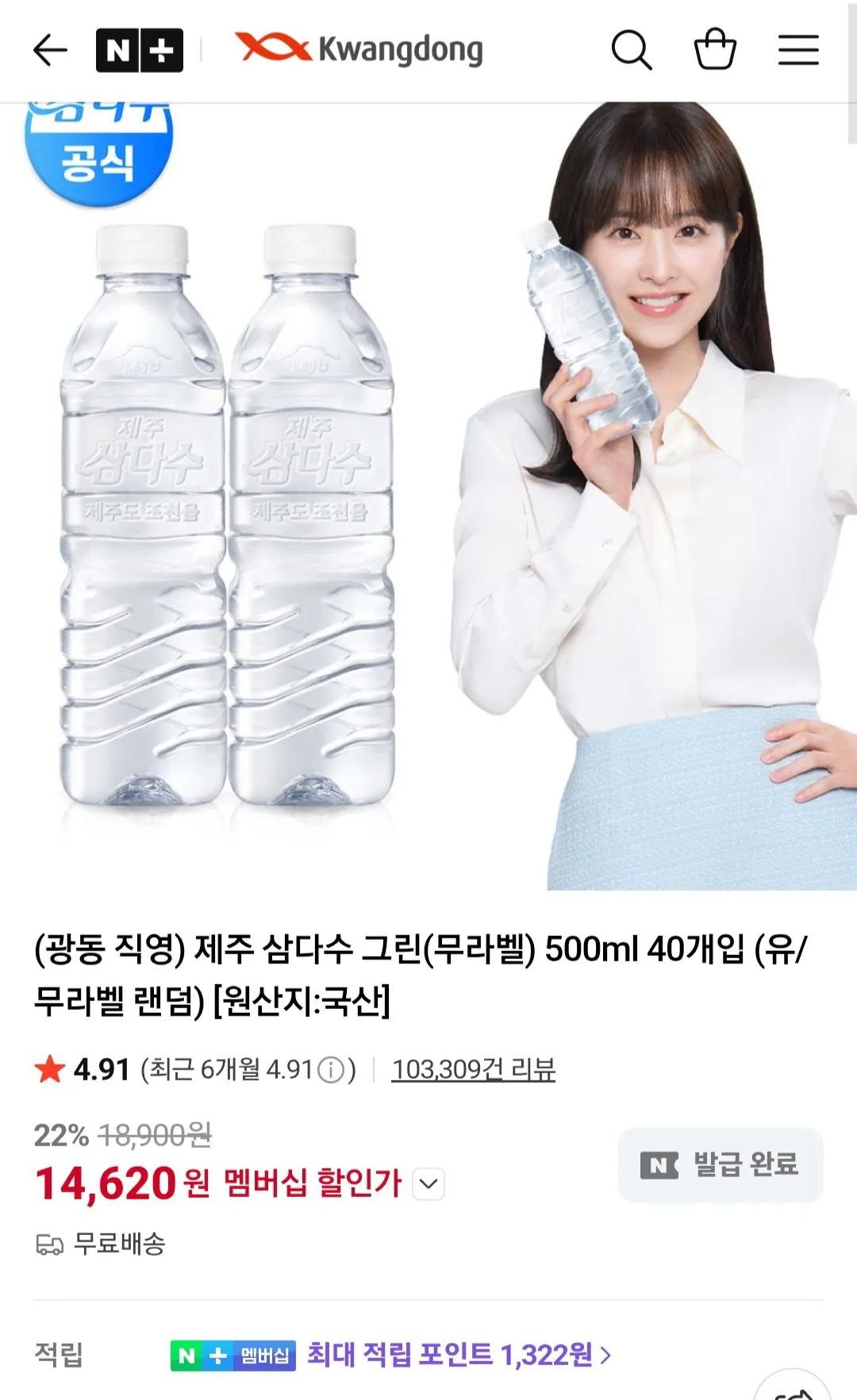
Task: Open the shopping bag
Action: coord(714,49)
